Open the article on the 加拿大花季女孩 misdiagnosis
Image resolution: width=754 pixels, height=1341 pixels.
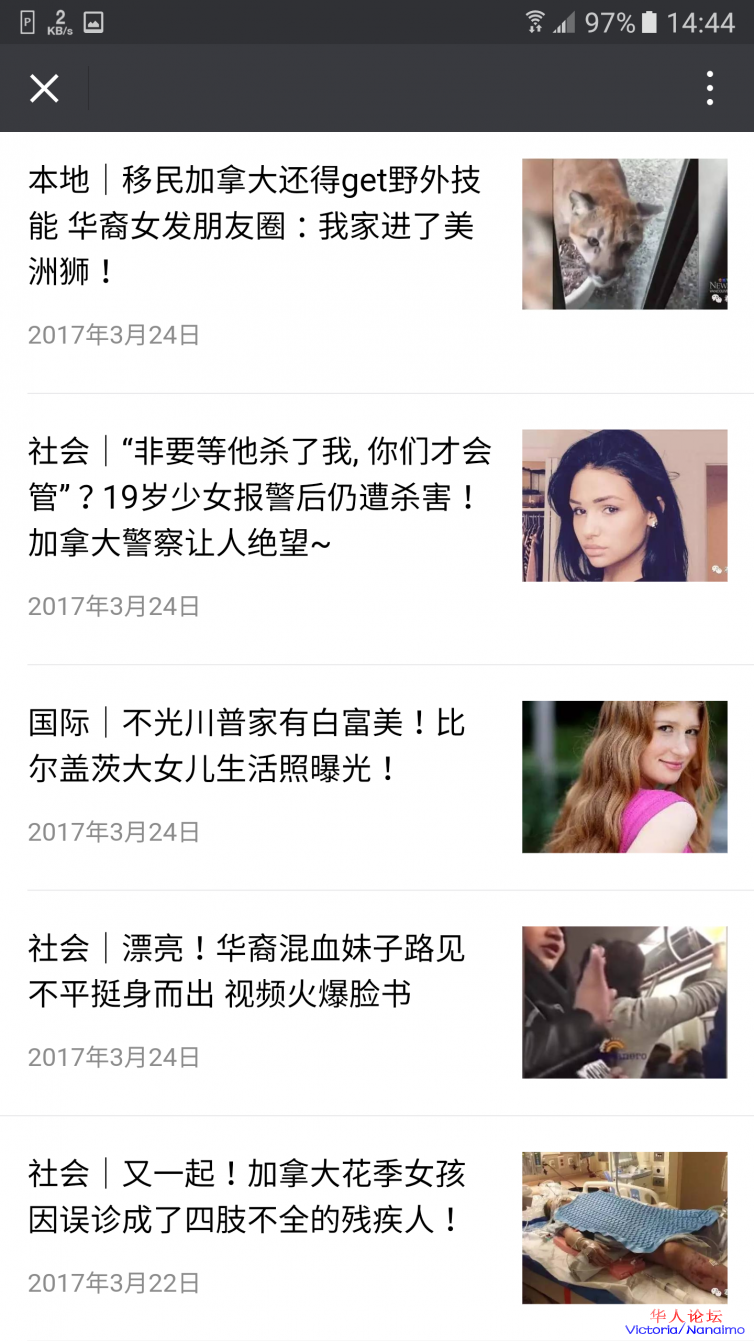point(247,1196)
